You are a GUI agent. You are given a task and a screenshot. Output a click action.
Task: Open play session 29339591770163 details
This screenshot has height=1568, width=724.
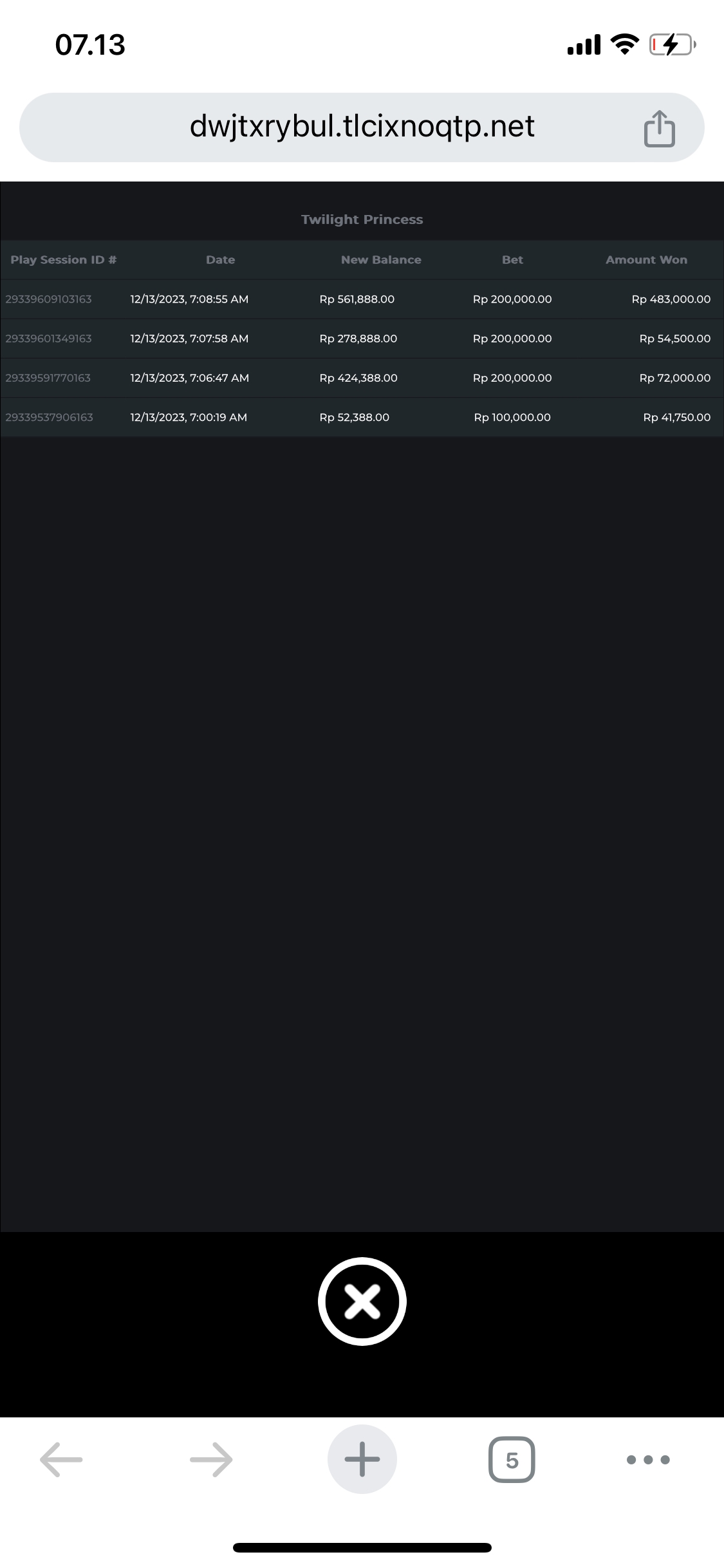(x=49, y=378)
